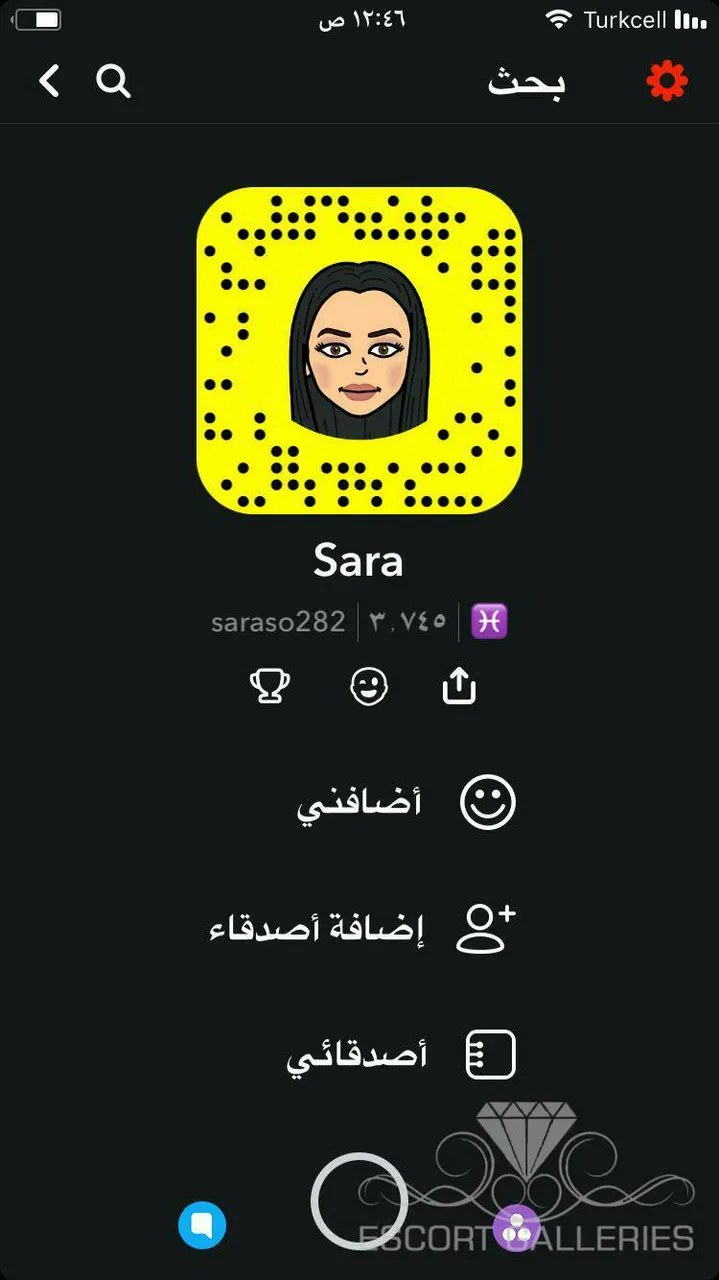Open the search magnifier
719x1280 pixels.
coord(113,81)
